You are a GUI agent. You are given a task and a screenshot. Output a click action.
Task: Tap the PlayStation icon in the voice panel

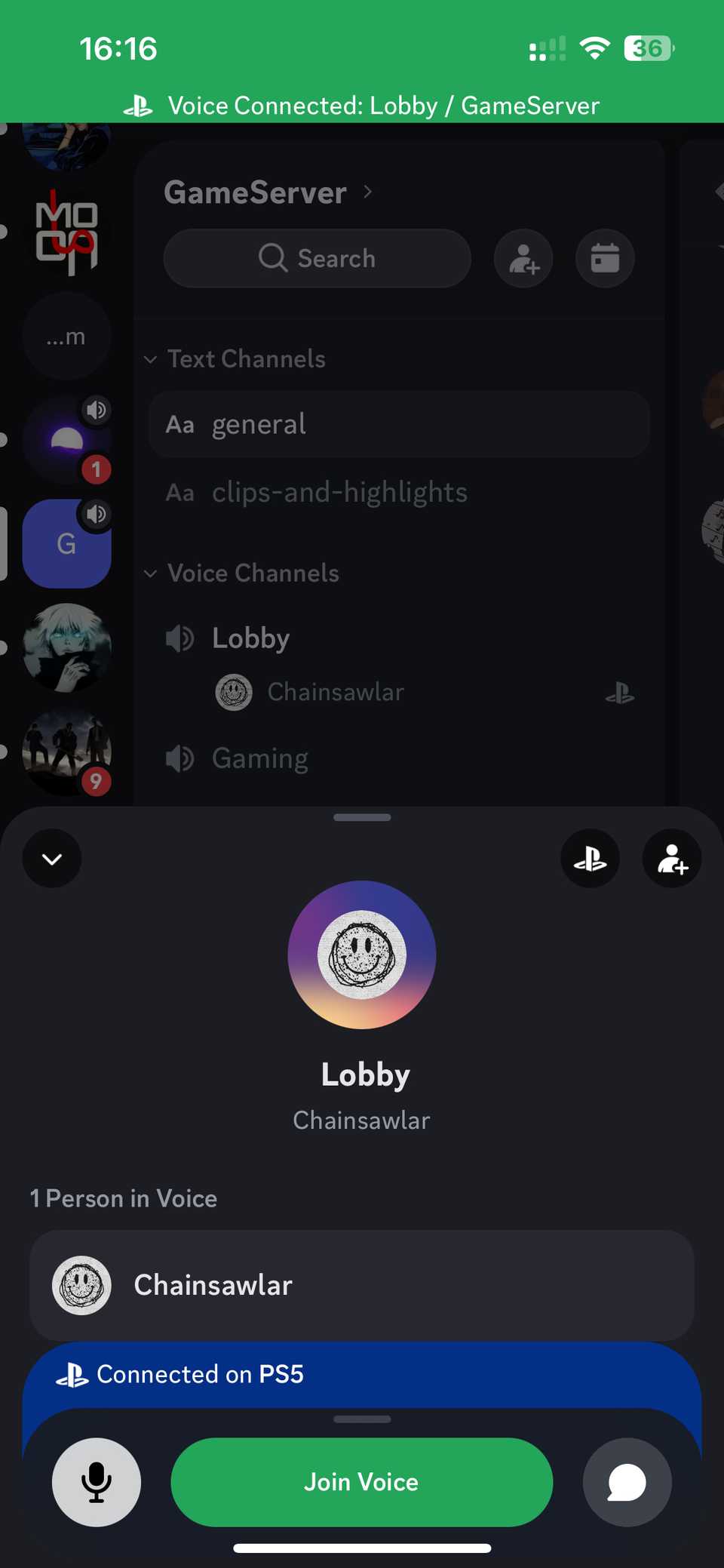590,858
